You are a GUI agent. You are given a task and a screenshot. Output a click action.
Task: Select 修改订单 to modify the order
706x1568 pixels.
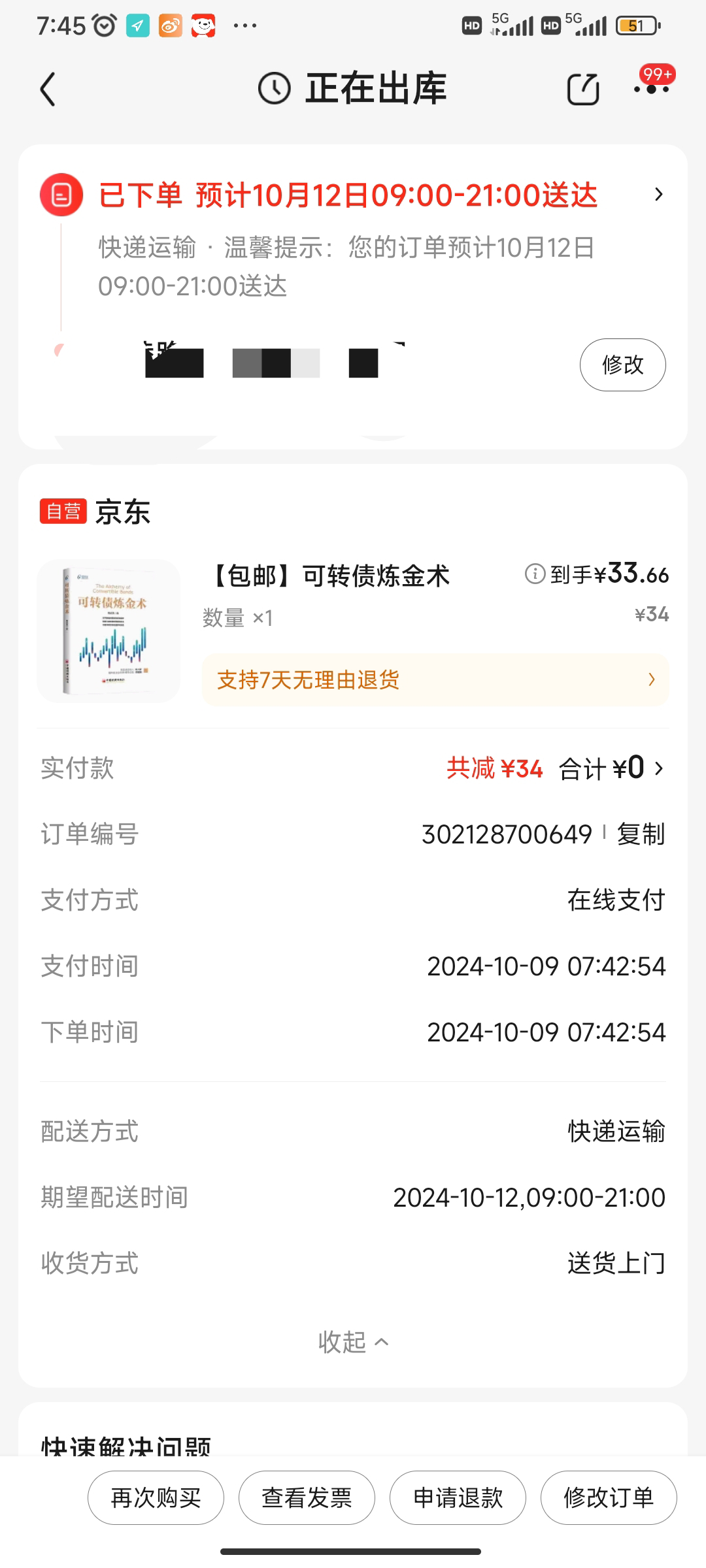(x=609, y=1497)
